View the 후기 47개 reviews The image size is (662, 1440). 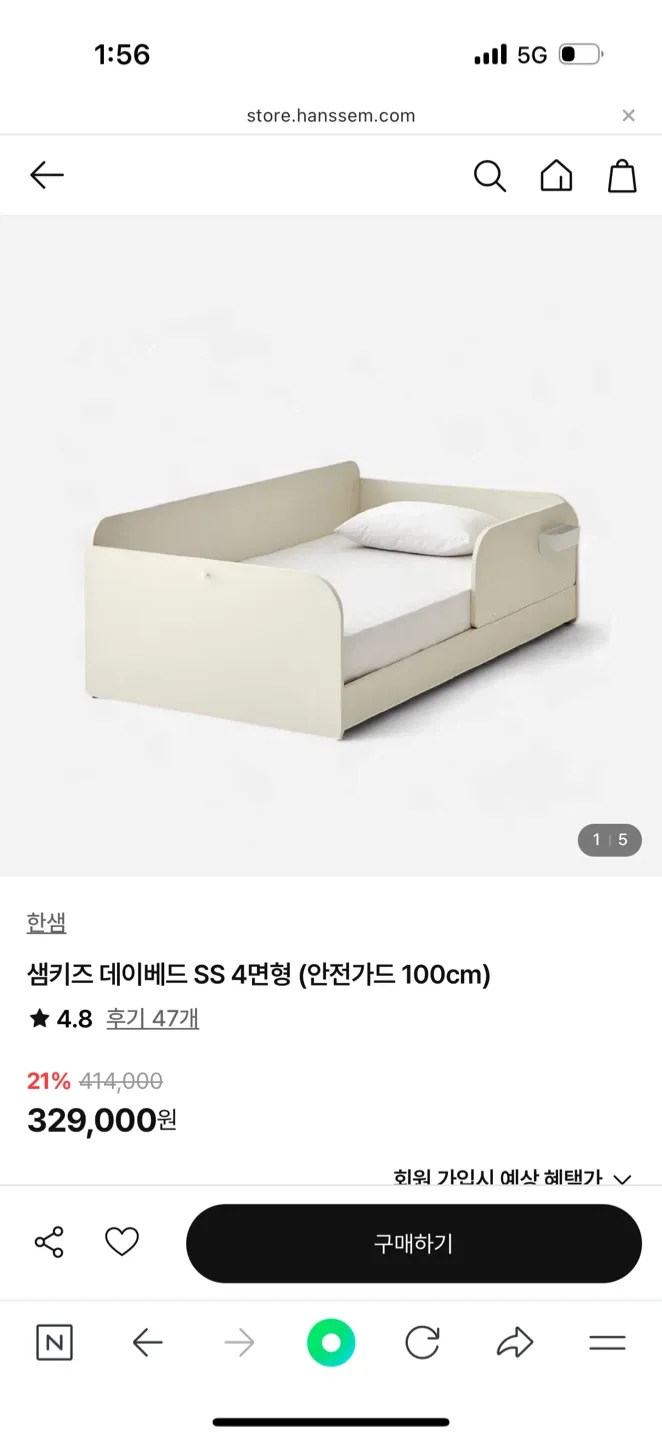pyautogui.click(x=152, y=1018)
